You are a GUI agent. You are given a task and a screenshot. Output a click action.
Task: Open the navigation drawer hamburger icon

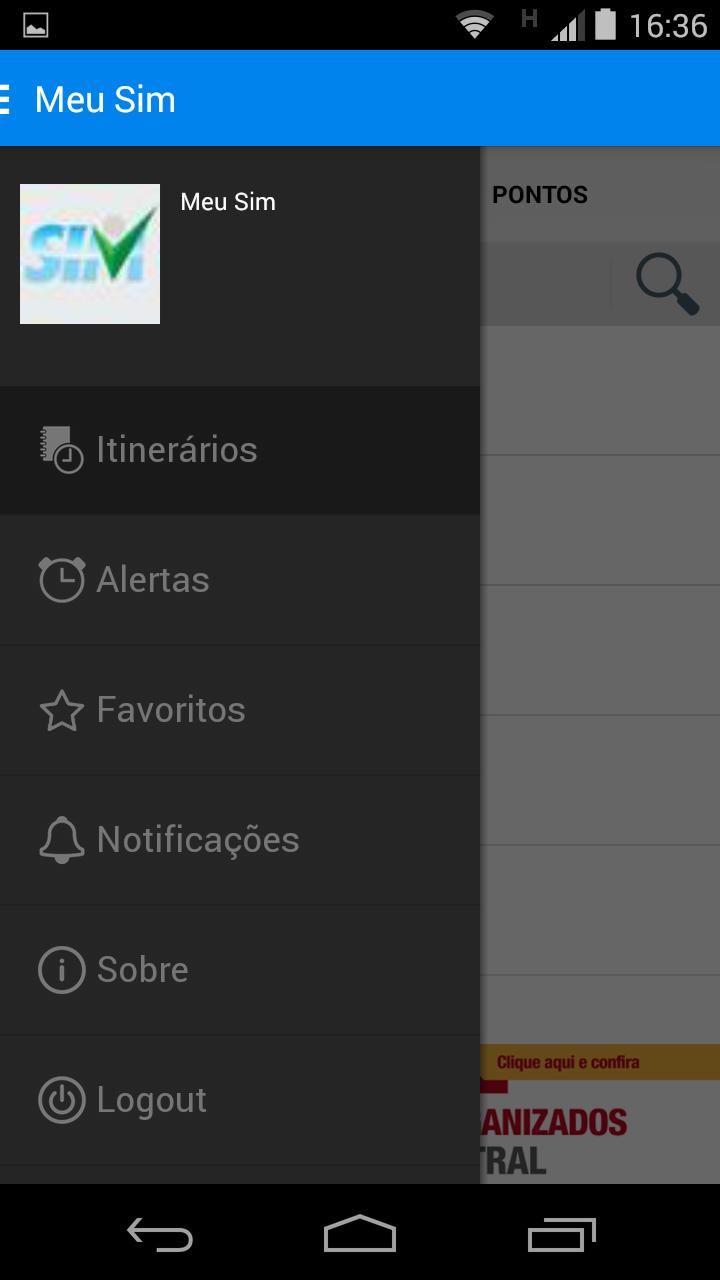[6, 97]
